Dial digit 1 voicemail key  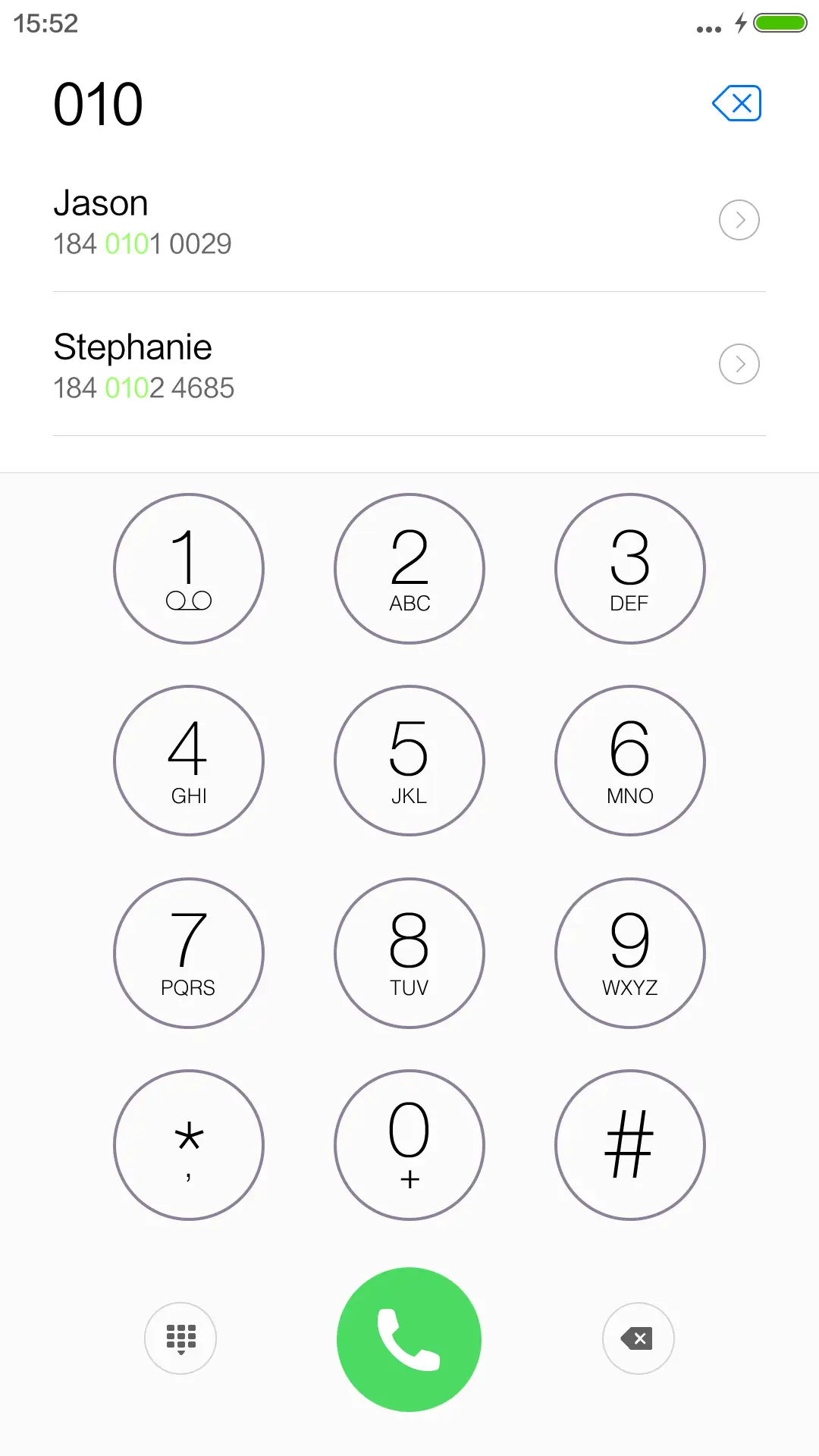tap(189, 569)
